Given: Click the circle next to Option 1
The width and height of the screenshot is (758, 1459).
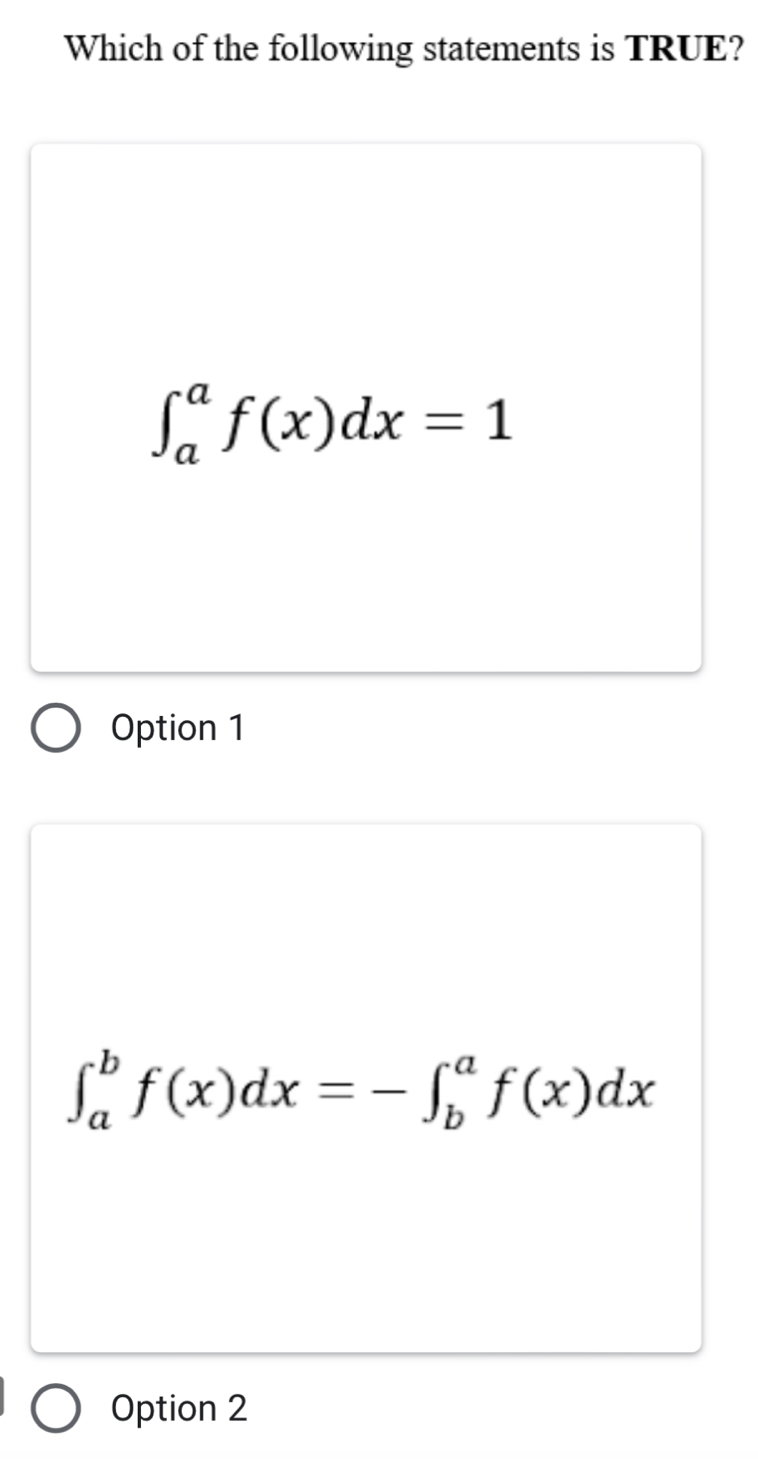Looking at the screenshot, I should click(x=57, y=728).
